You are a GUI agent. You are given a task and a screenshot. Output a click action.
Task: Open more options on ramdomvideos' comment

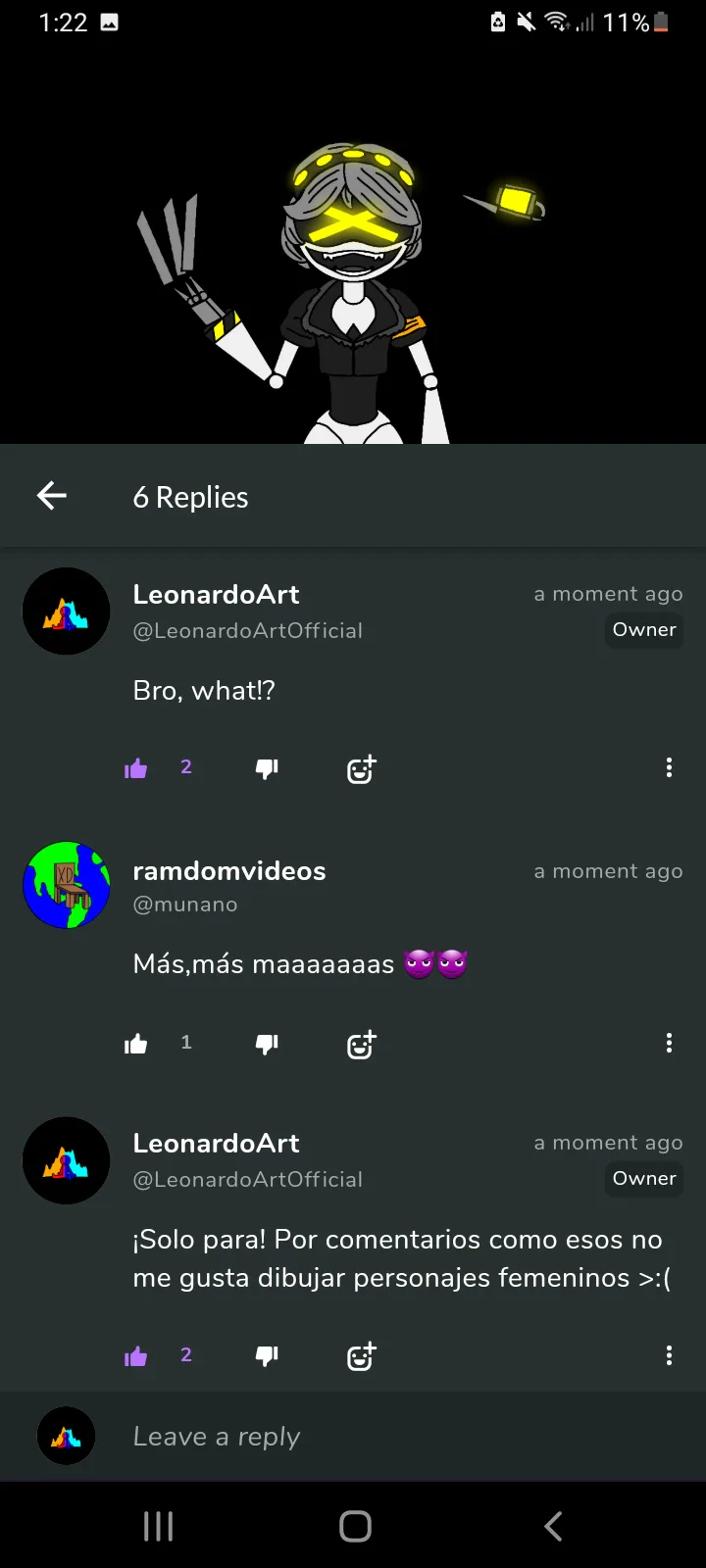pos(669,1044)
